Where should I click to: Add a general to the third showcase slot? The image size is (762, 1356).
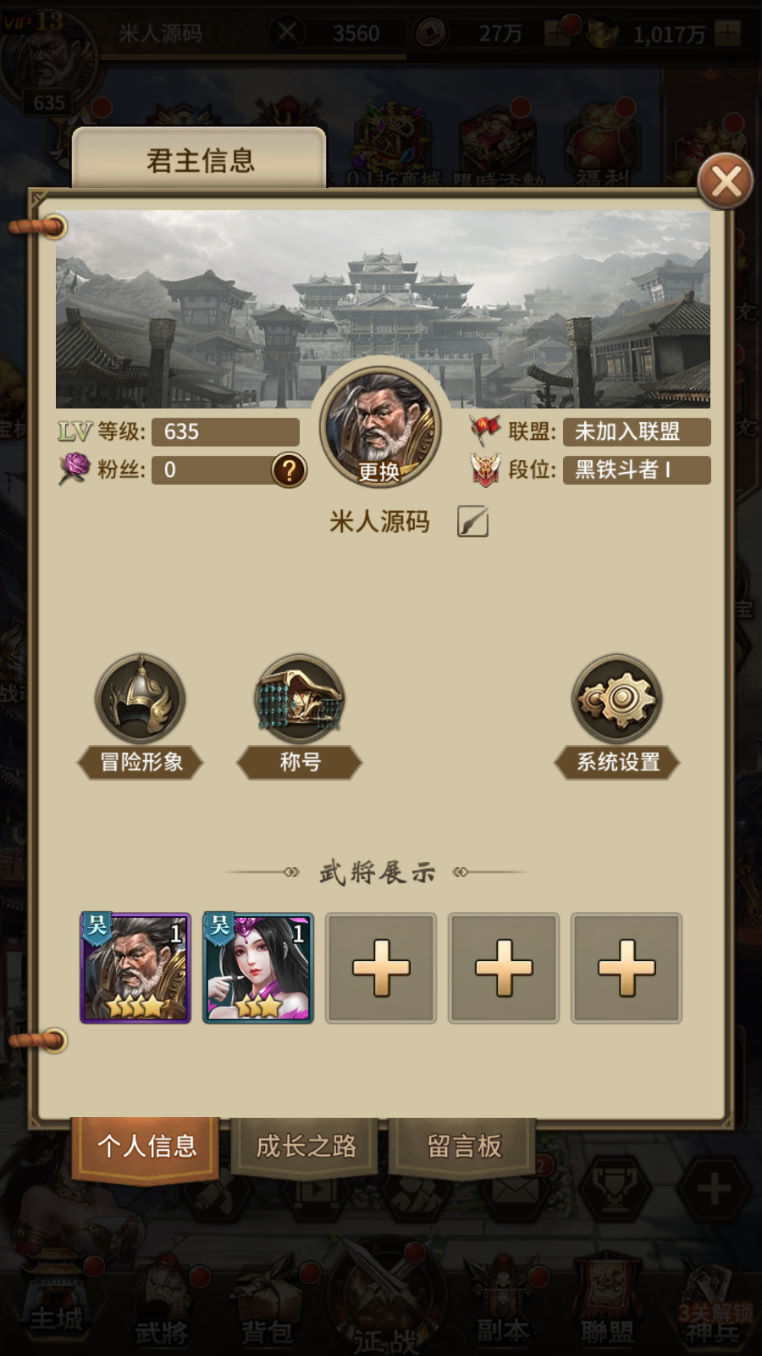[x=381, y=968]
